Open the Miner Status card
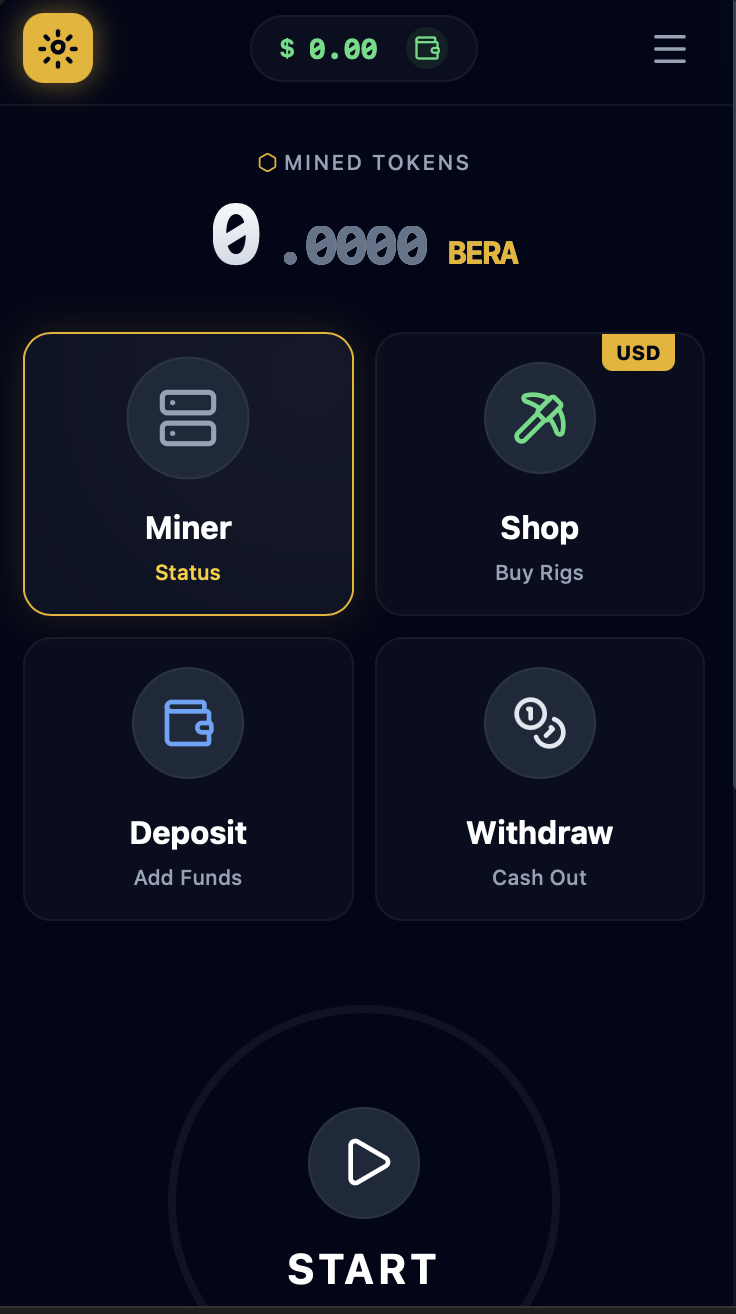The image size is (736, 1314). 188,473
